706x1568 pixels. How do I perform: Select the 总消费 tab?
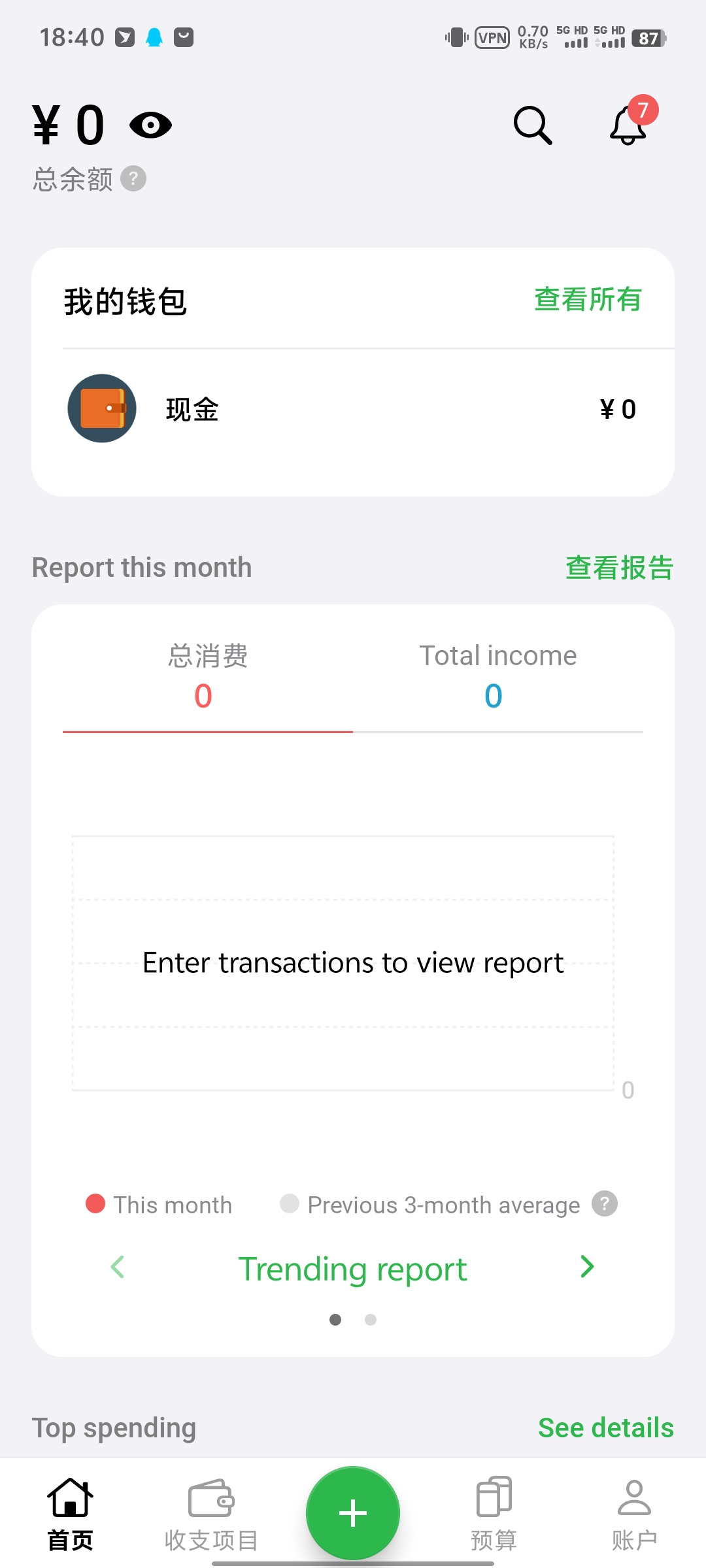coord(207,677)
